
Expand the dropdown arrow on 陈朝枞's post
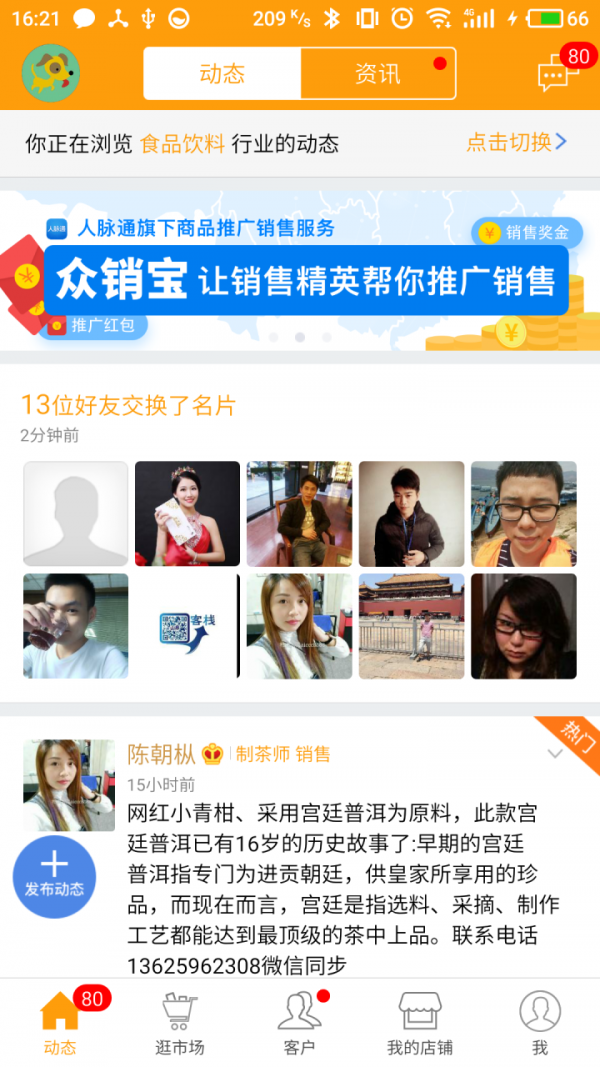556,755
